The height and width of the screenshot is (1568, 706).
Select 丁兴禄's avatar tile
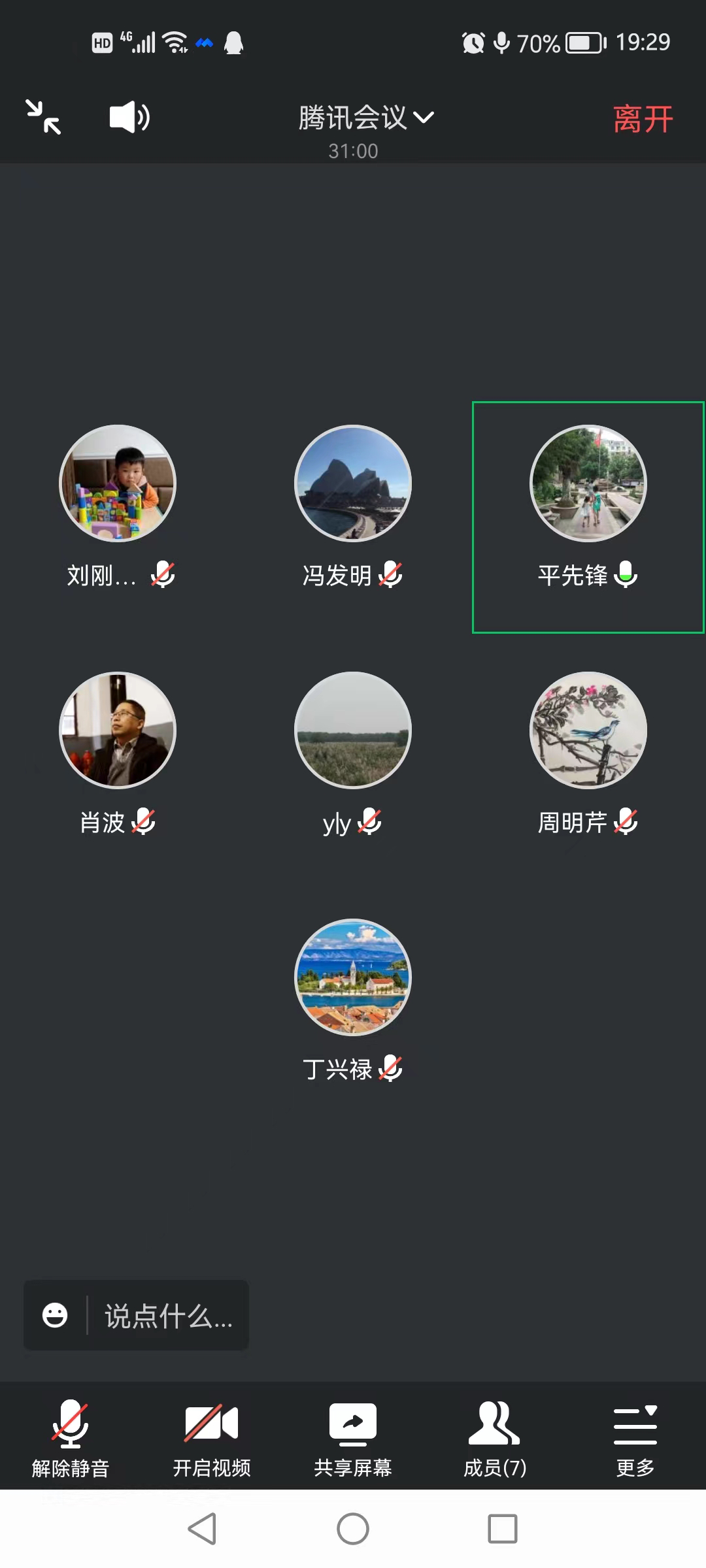pyautogui.click(x=353, y=977)
